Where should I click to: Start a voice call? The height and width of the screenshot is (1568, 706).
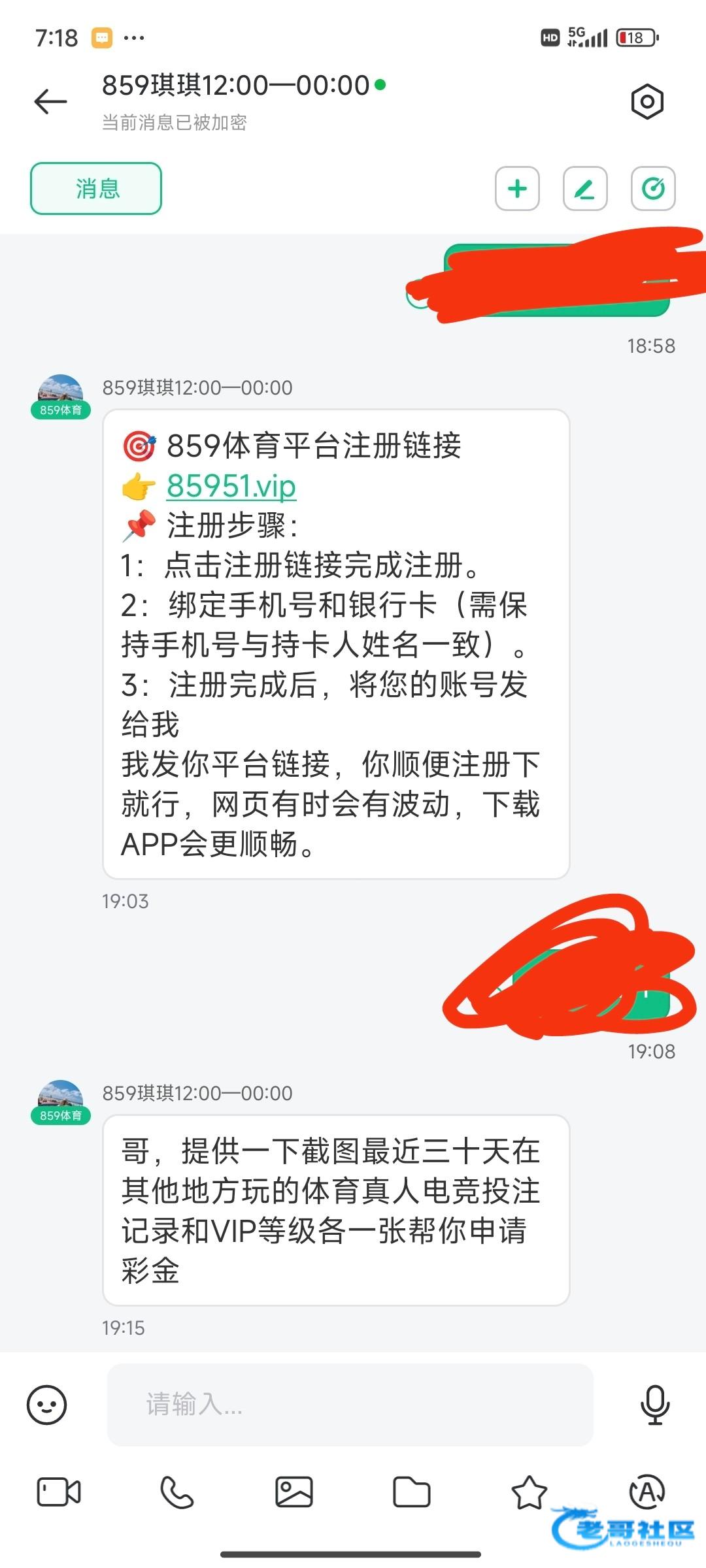coord(176,1492)
